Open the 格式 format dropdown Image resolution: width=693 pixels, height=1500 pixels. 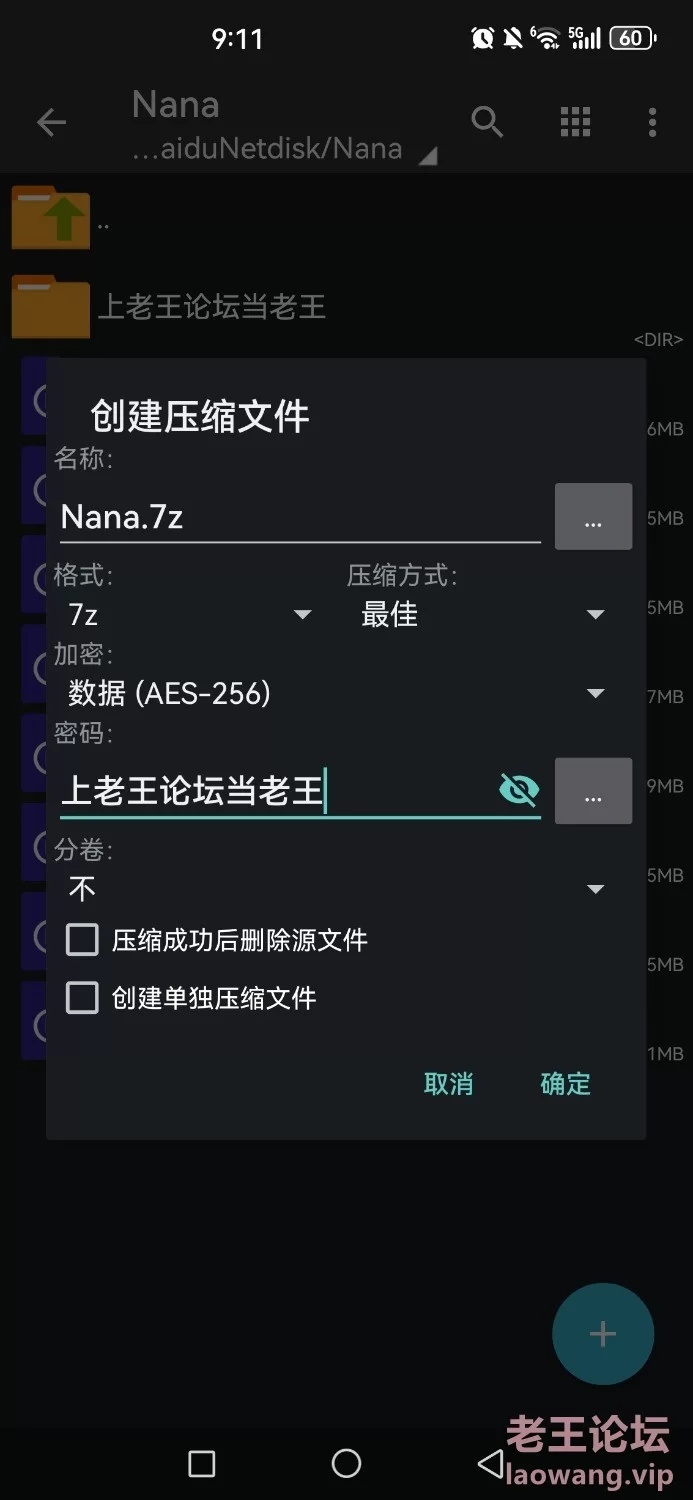[190, 614]
